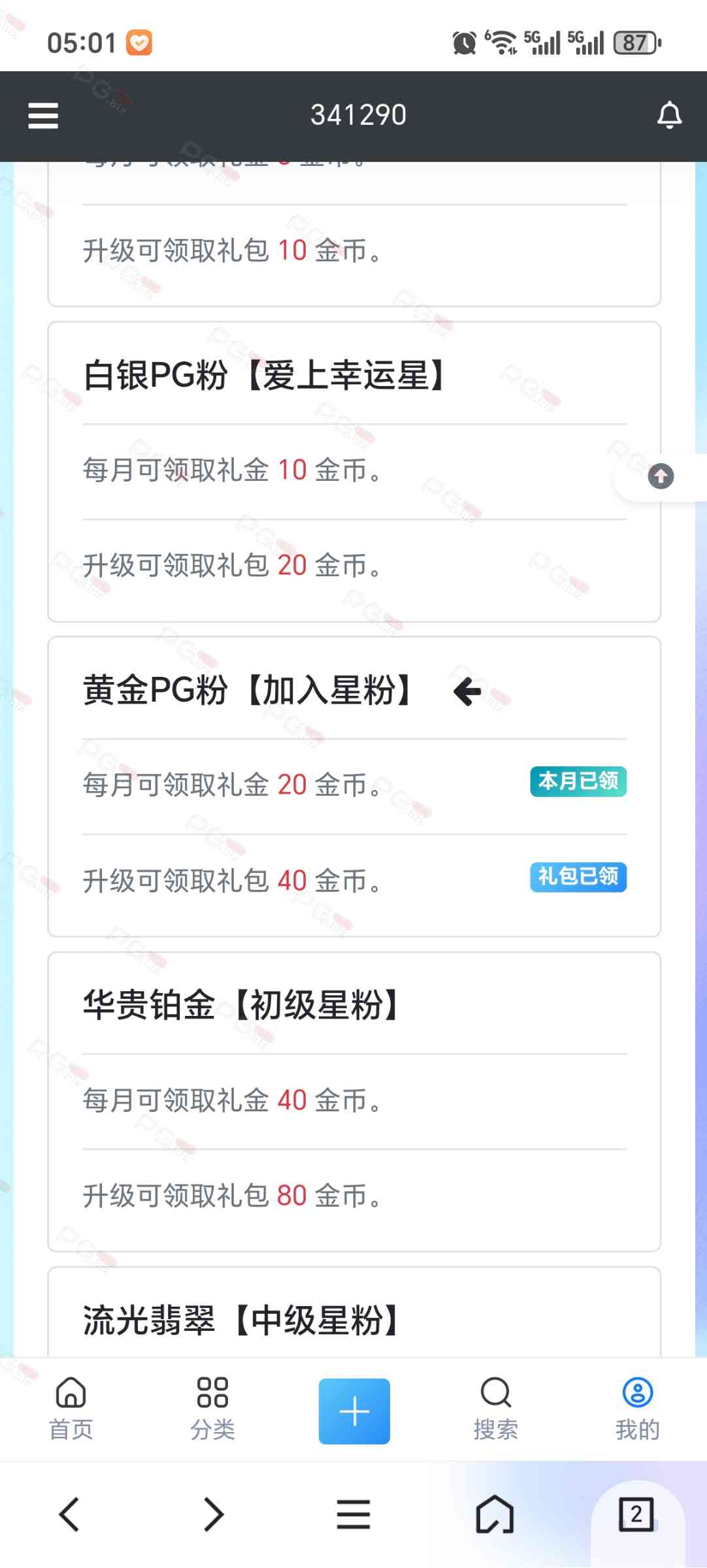Image resolution: width=707 pixels, height=1568 pixels.
Task: Open the notifications bell
Action: tap(669, 116)
